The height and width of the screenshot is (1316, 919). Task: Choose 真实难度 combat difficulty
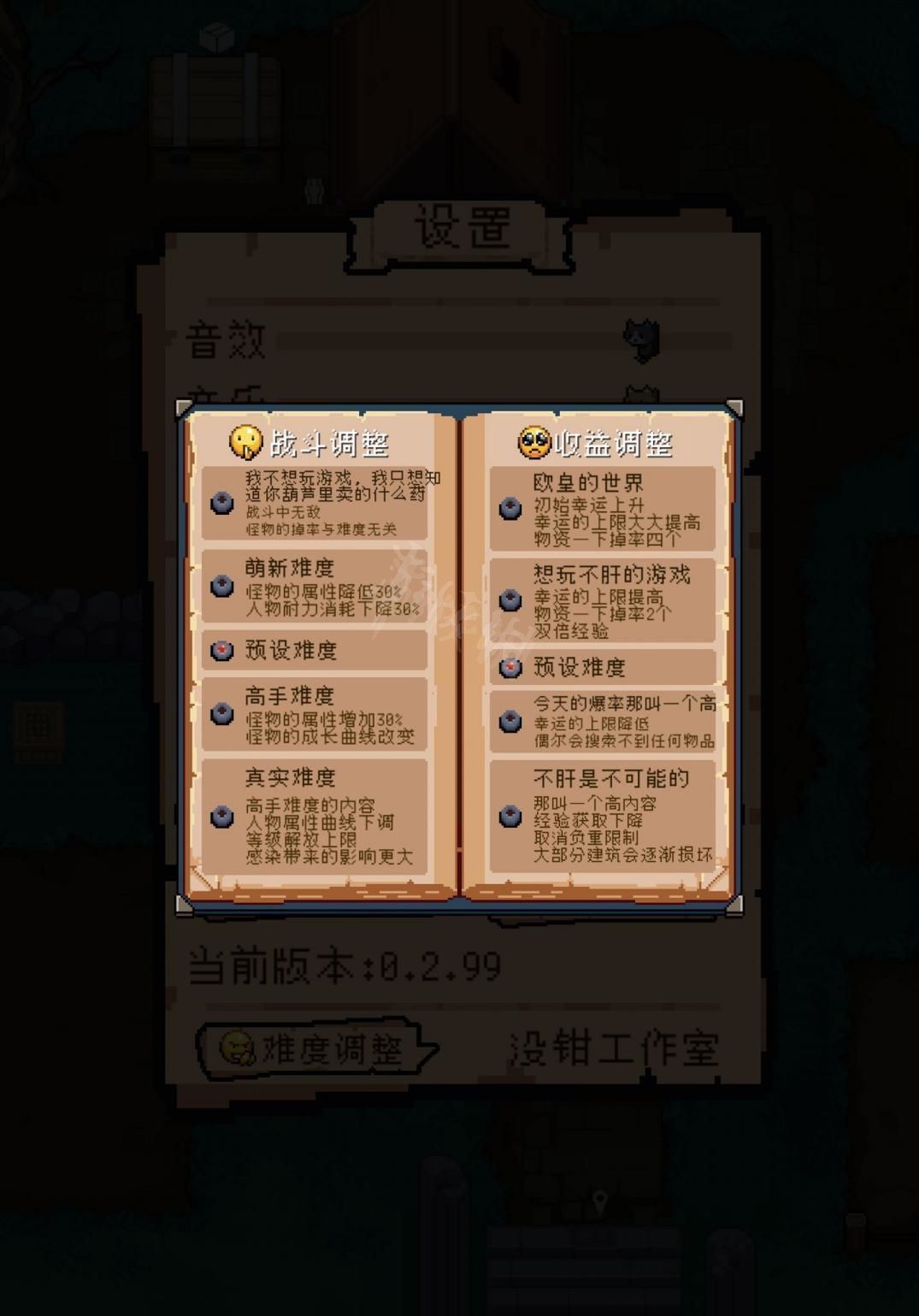(223, 816)
